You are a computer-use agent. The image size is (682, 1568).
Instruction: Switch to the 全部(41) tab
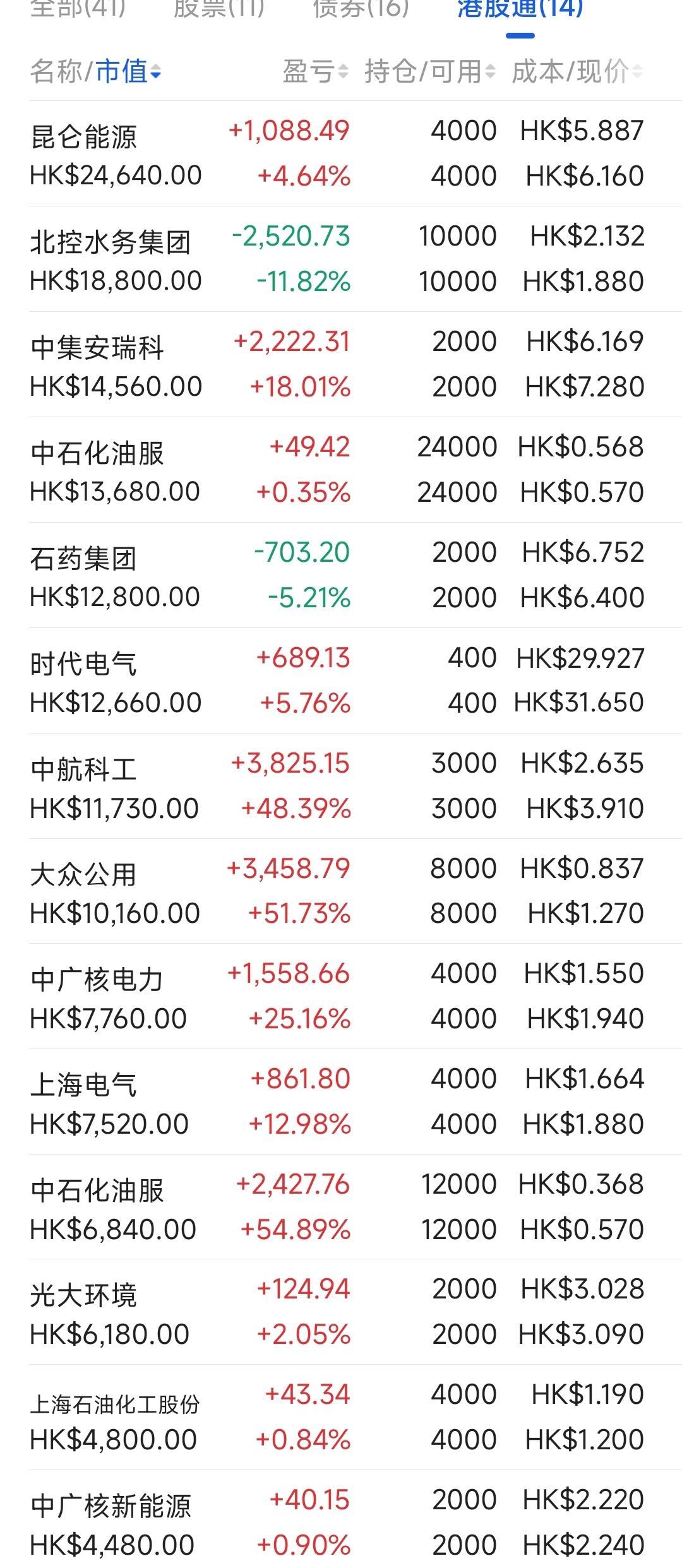pos(78,8)
